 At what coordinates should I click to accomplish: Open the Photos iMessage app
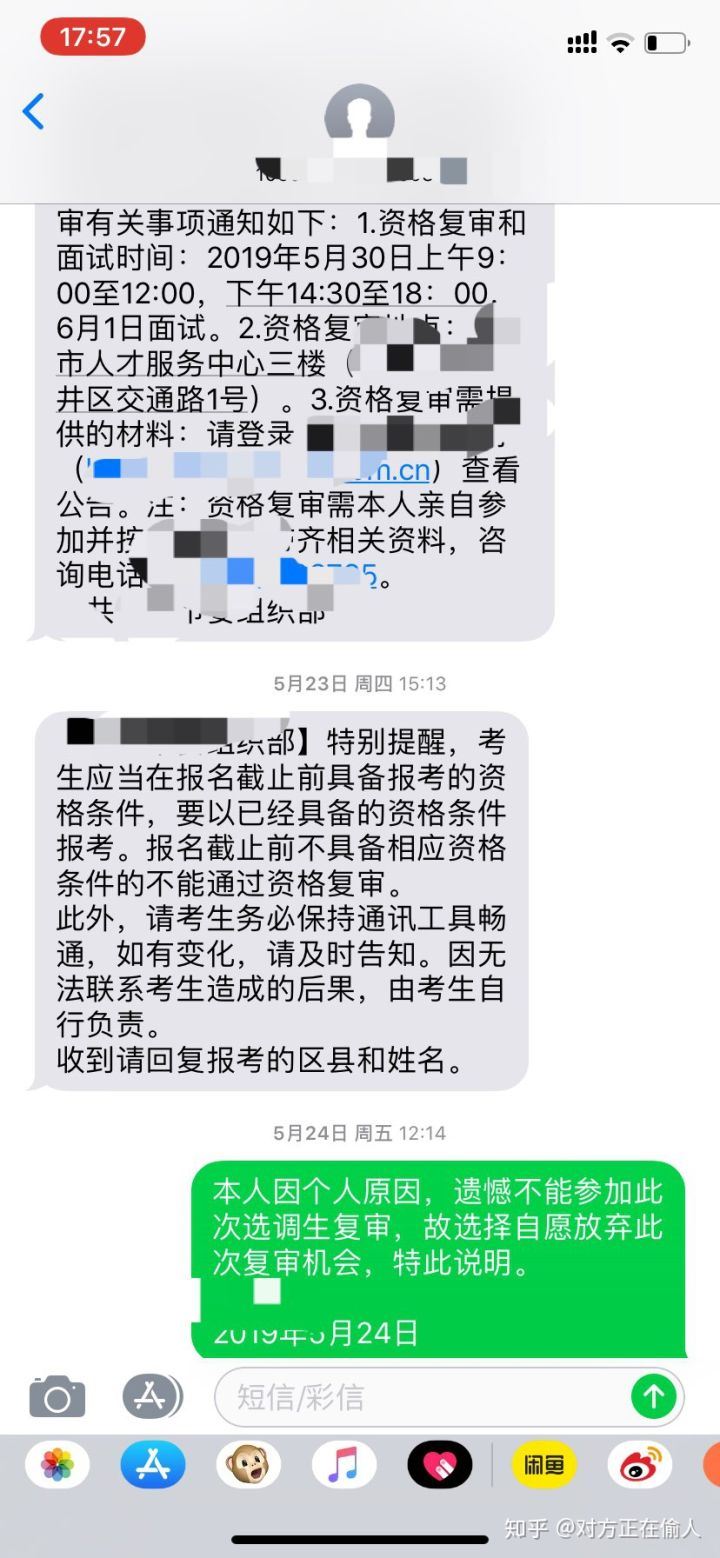[x=57, y=1466]
